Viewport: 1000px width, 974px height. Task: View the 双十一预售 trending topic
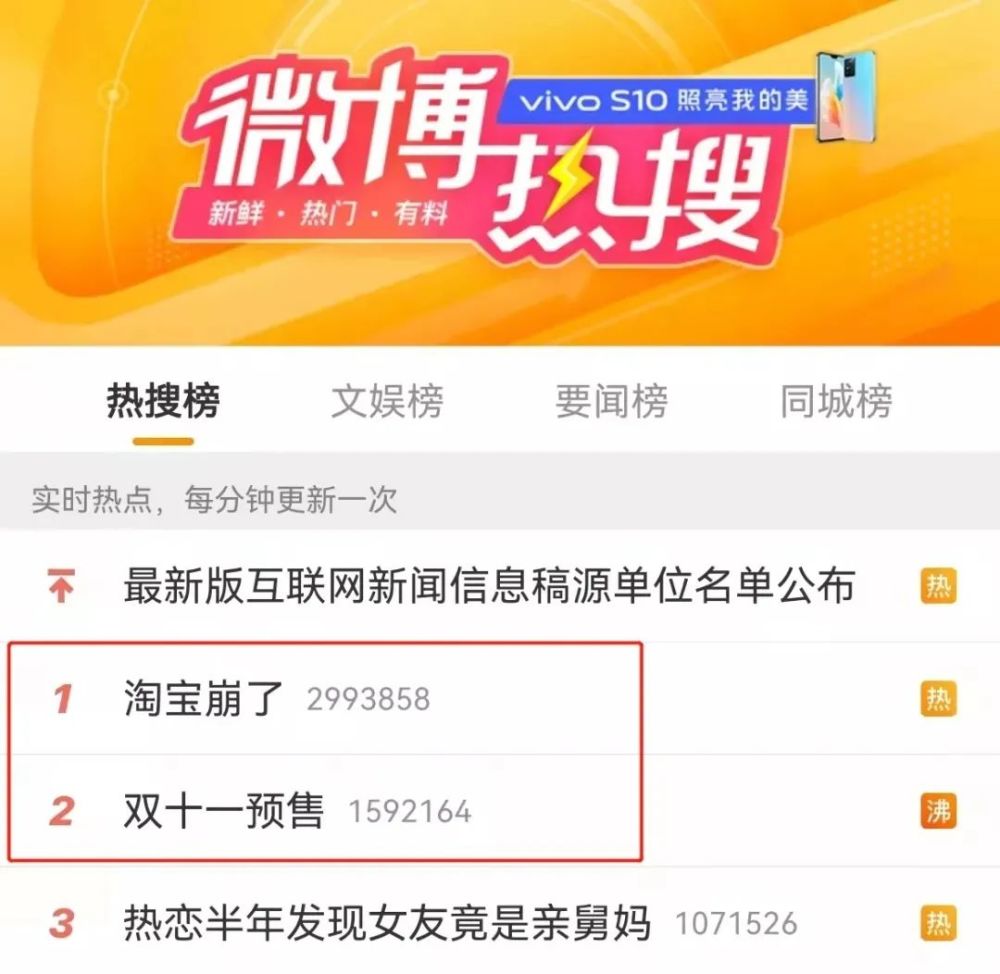pos(224,810)
